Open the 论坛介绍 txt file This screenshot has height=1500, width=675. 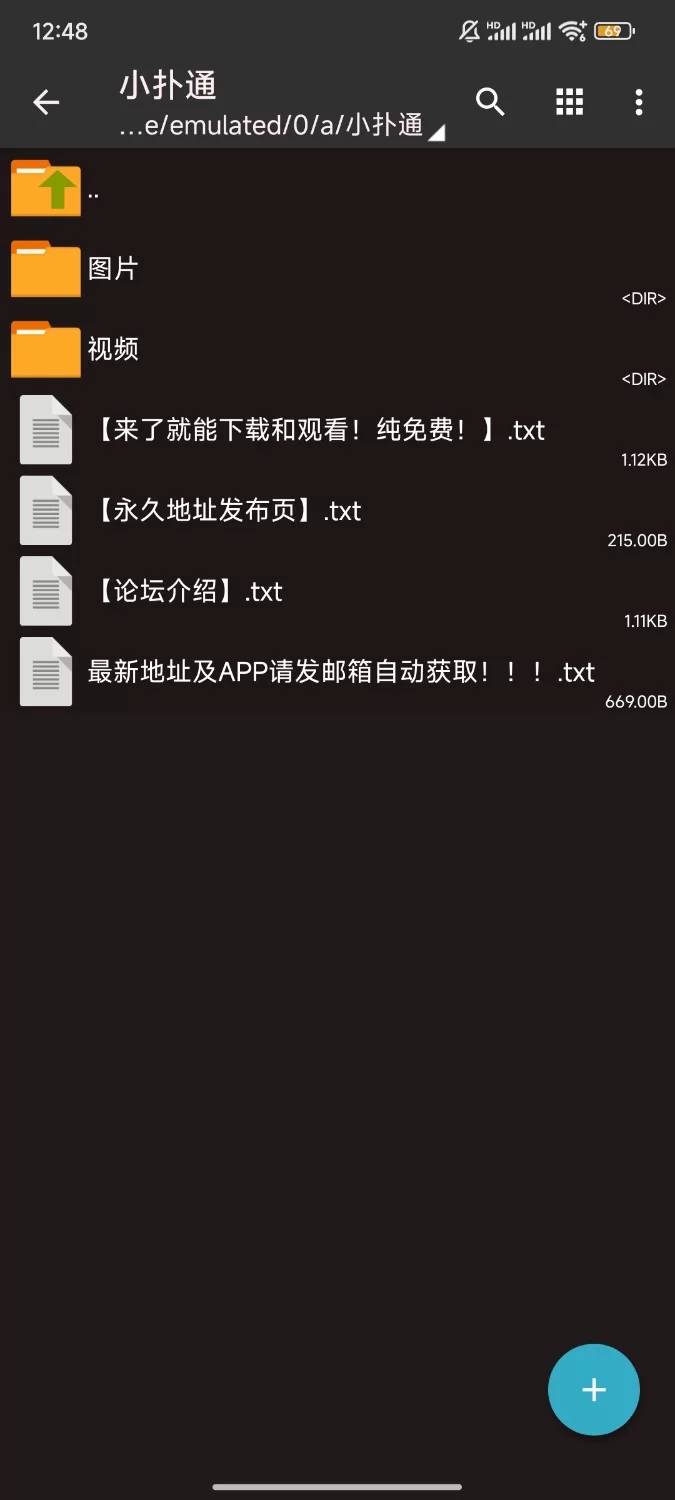(x=337, y=591)
